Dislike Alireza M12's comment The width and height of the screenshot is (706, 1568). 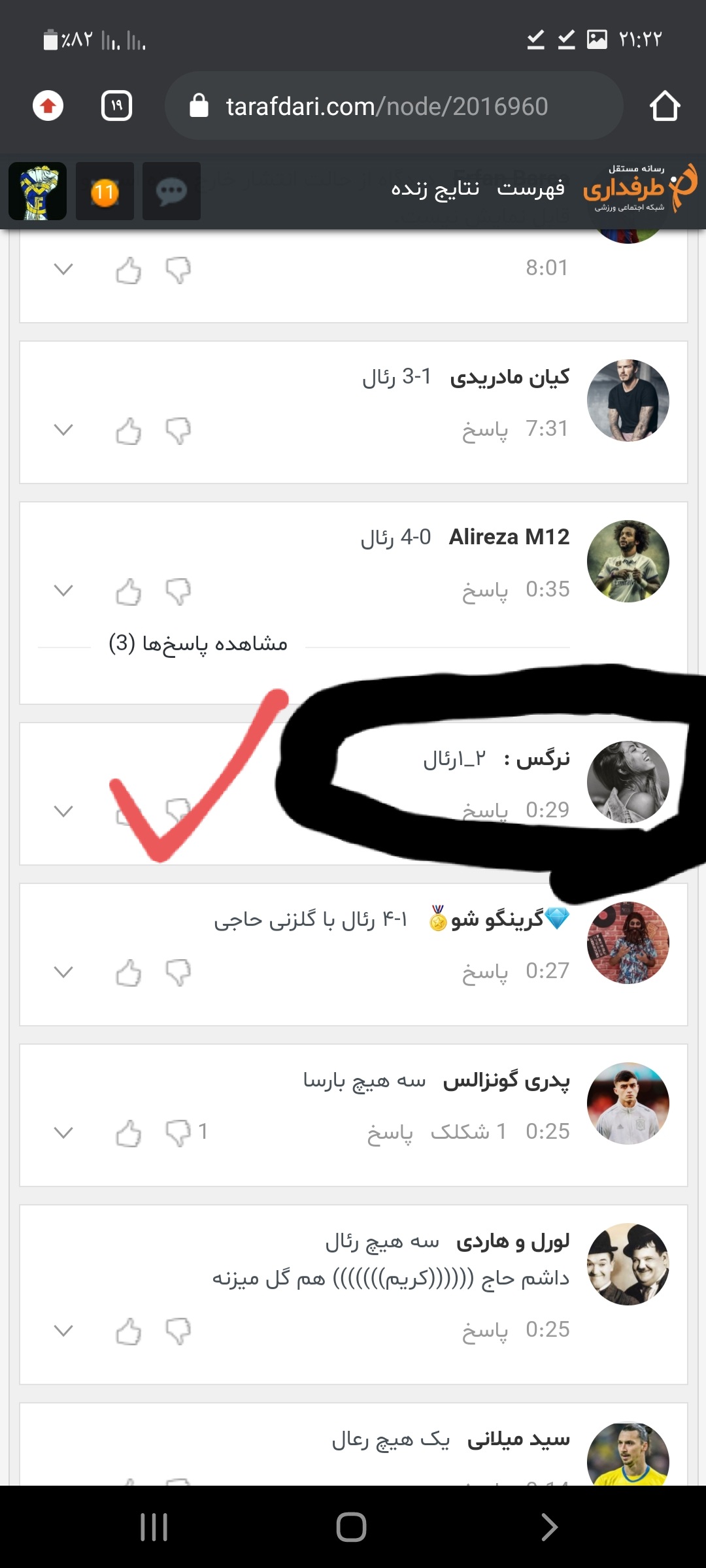(x=178, y=592)
